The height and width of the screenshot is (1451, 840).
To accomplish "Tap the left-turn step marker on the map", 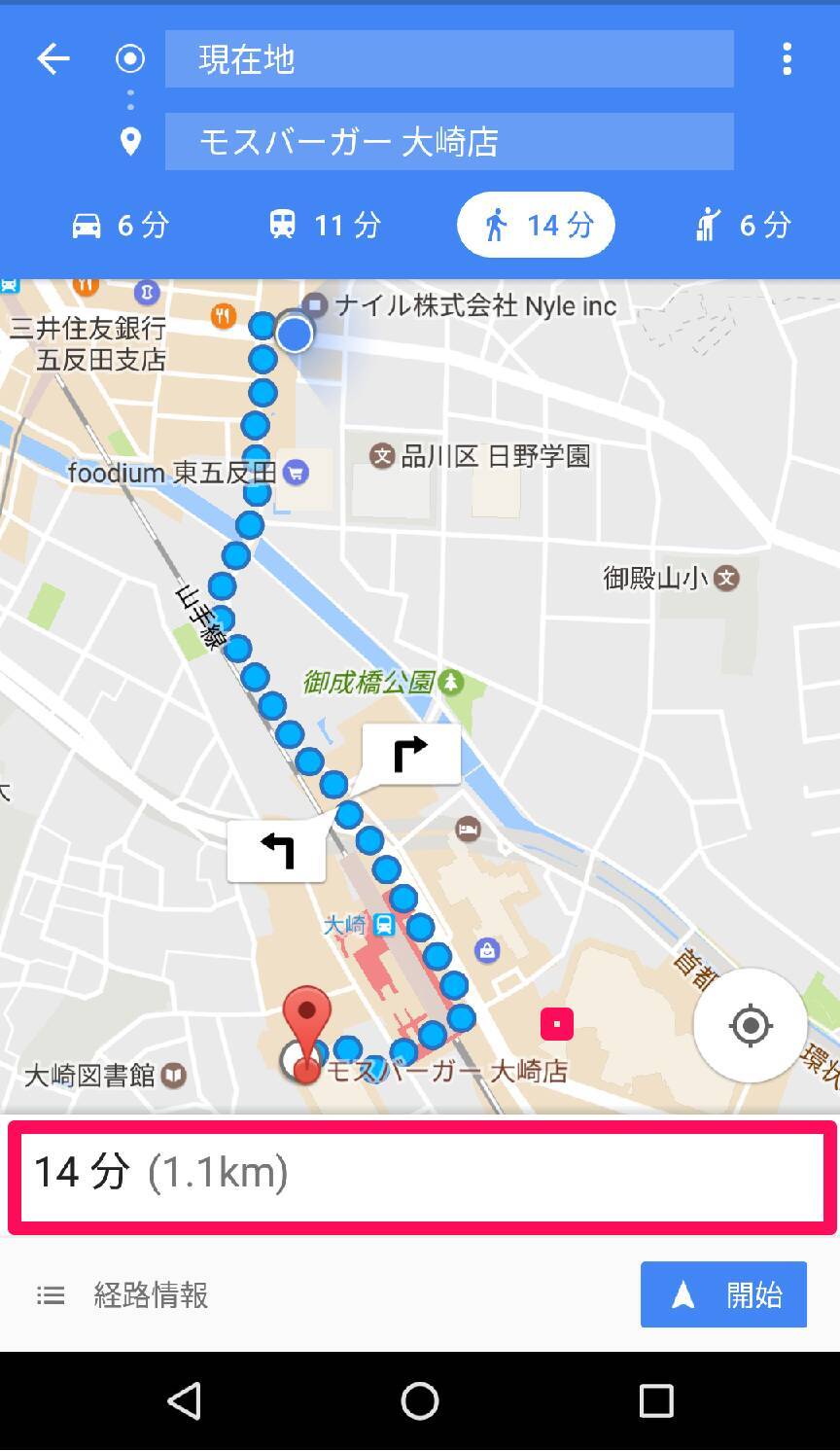I will pos(276,851).
